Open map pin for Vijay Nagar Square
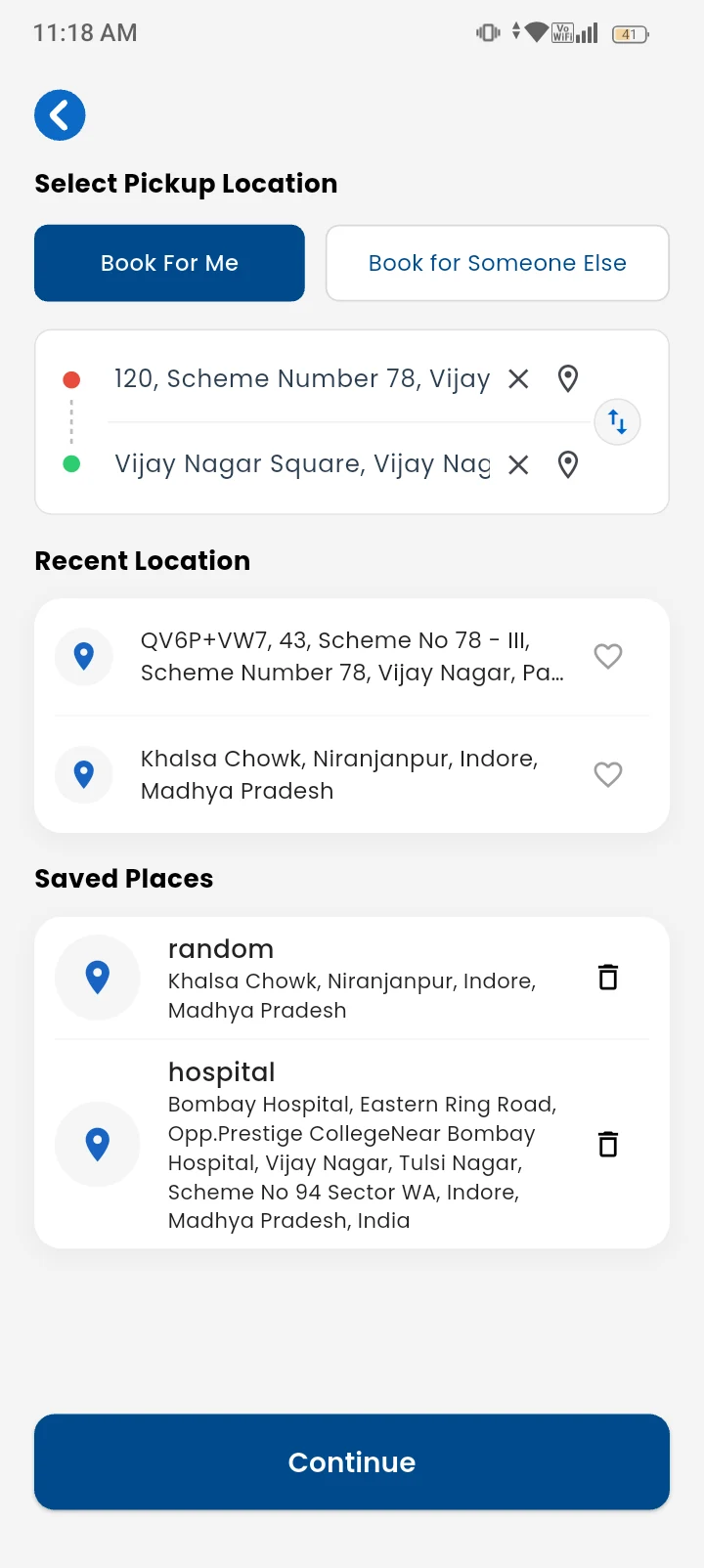704x1568 pixels. point(567,464)
